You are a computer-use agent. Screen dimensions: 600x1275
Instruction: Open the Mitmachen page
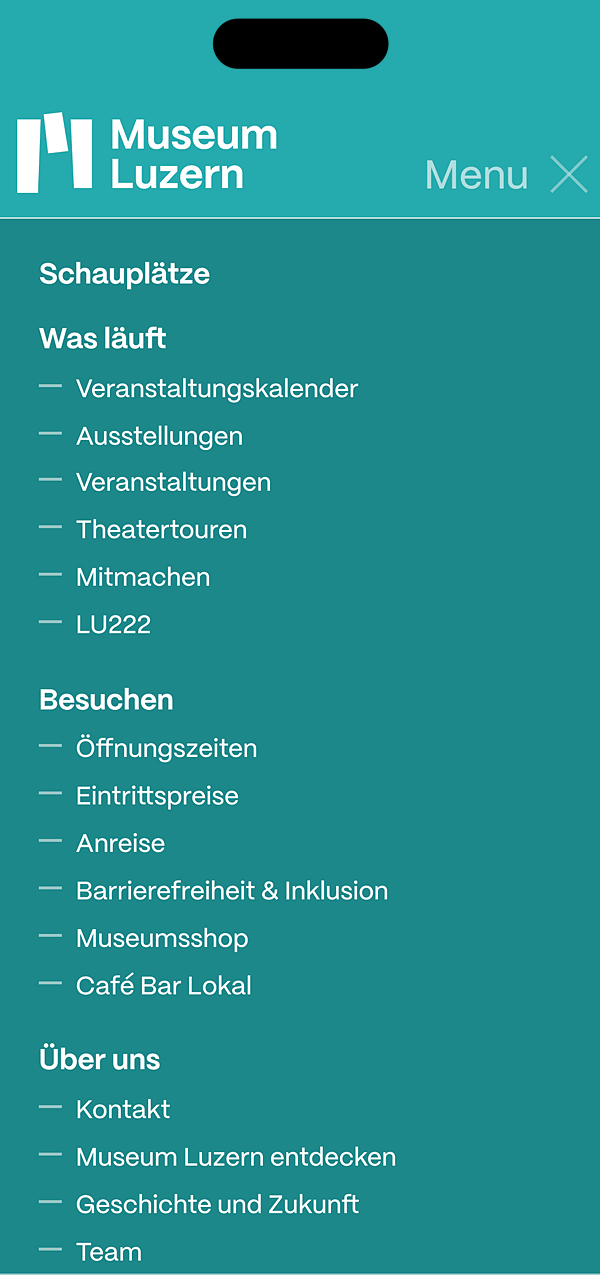(143, 577)
